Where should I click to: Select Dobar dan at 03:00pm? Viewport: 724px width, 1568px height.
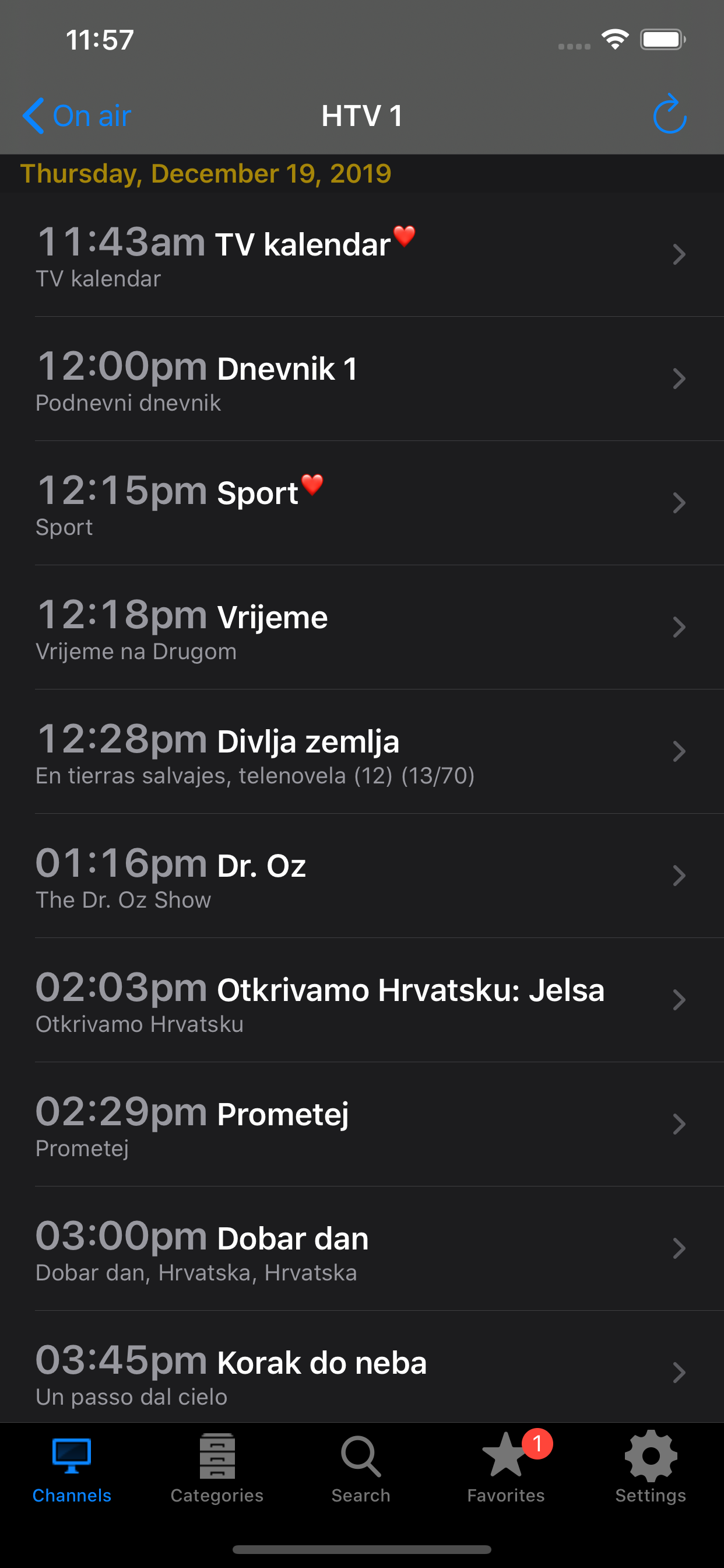[x=362, y=1248]
